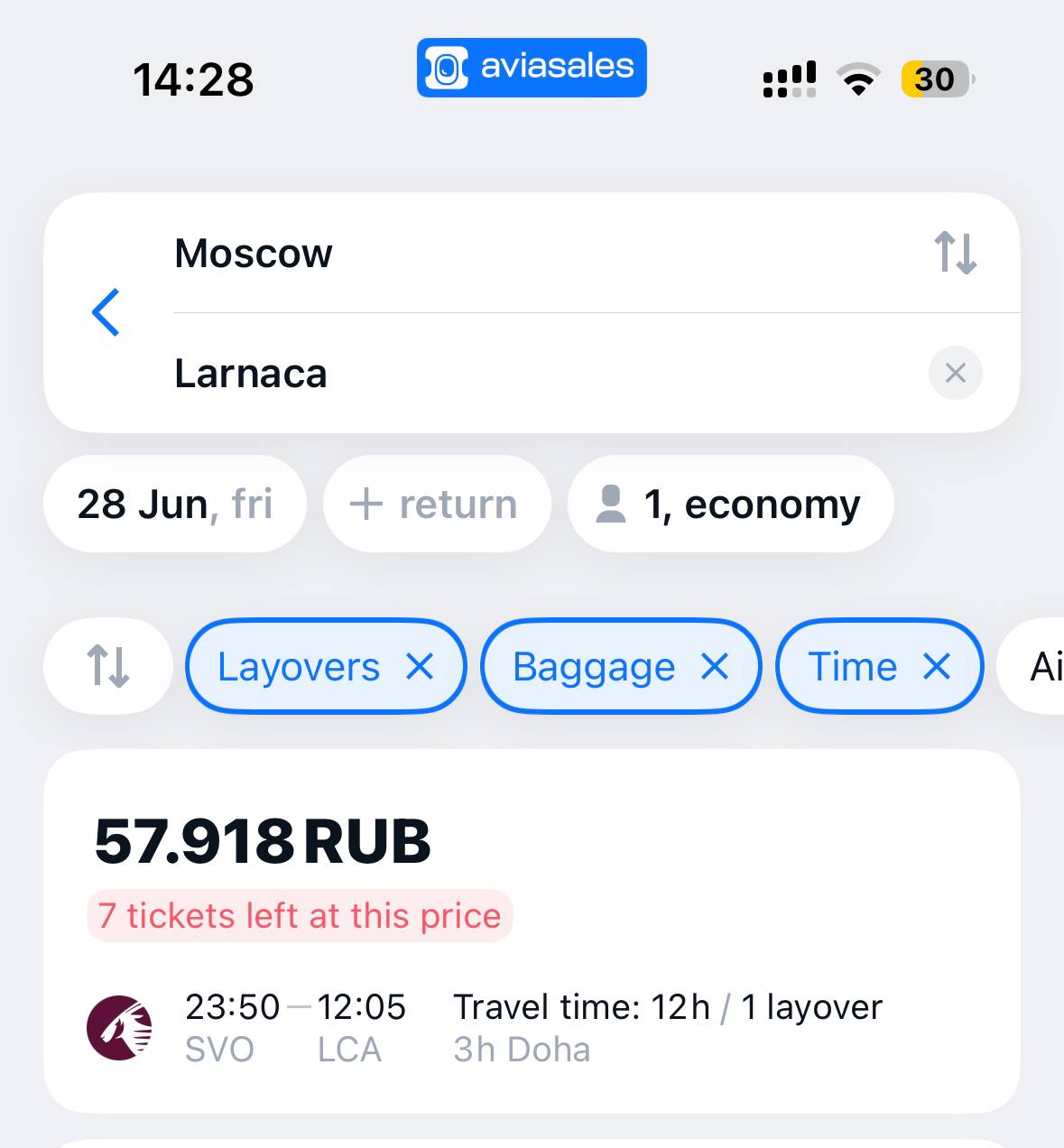Viewport: 1064px width, 1148px height.
Task: Open the 57.918 RUB flight via Doha
Action: coord(532,930)
